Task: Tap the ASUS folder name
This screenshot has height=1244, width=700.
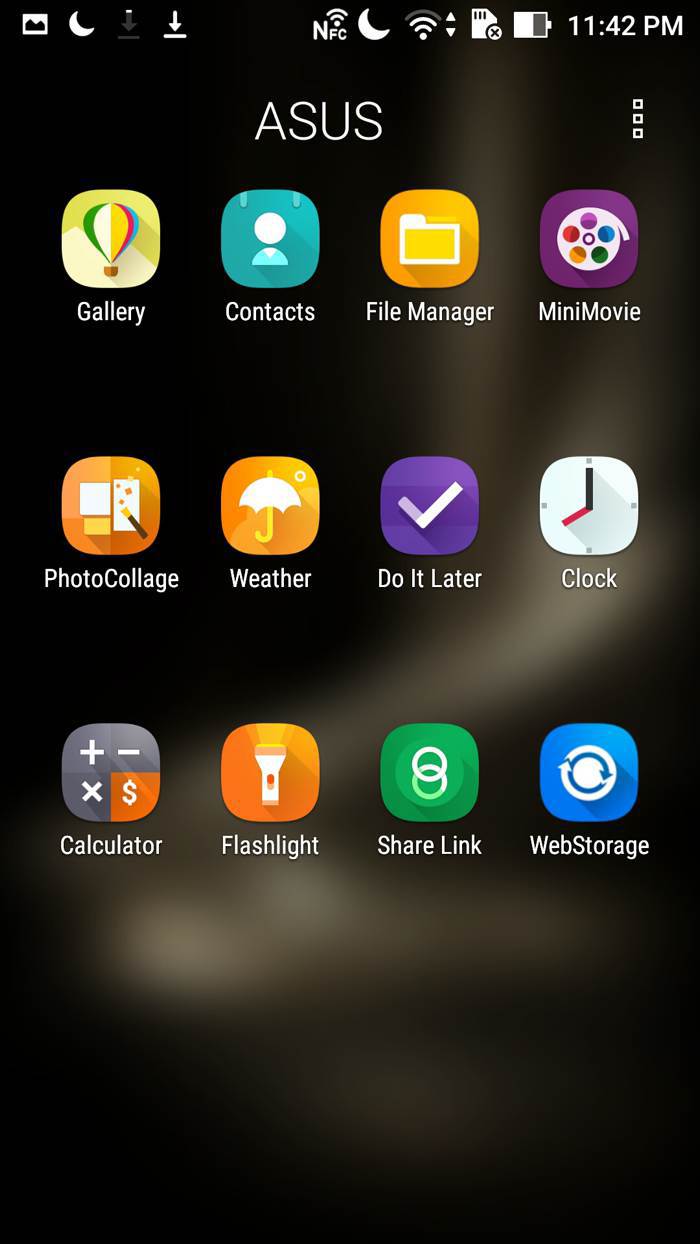Action: coord(319,121)
